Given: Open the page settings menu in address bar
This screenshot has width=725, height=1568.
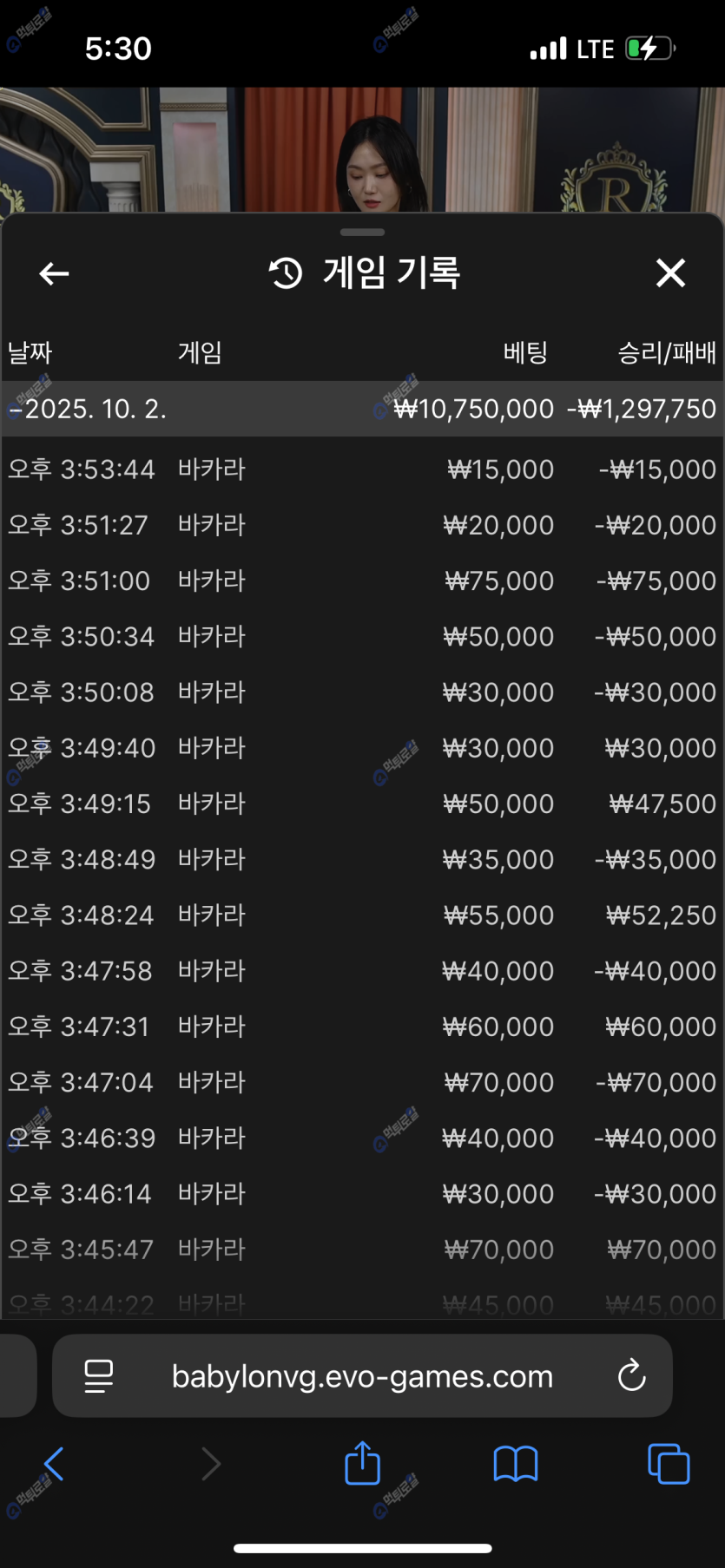Looking at the screenshot, I should tap(99, 1376).
